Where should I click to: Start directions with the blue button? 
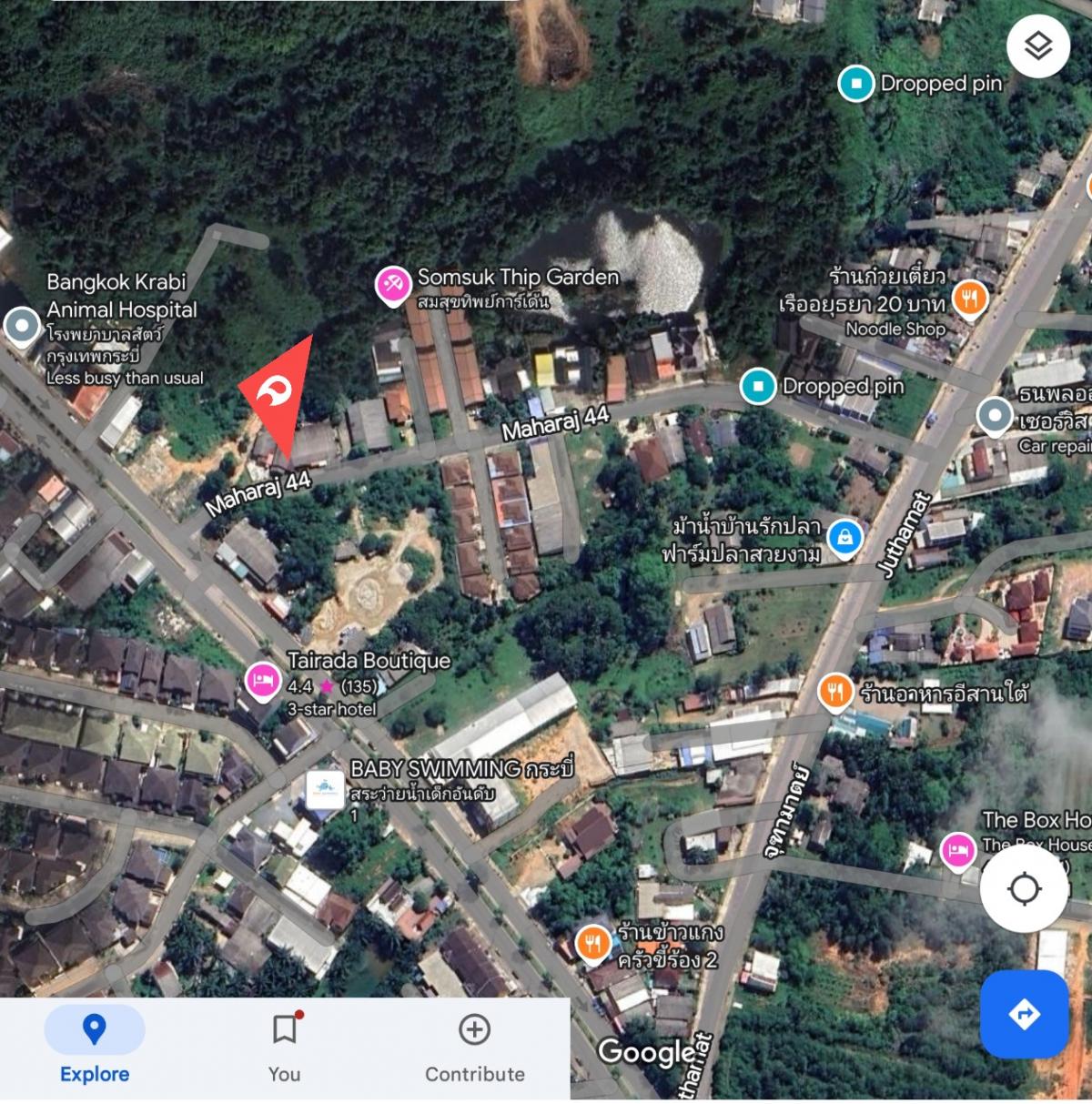1025,1014
